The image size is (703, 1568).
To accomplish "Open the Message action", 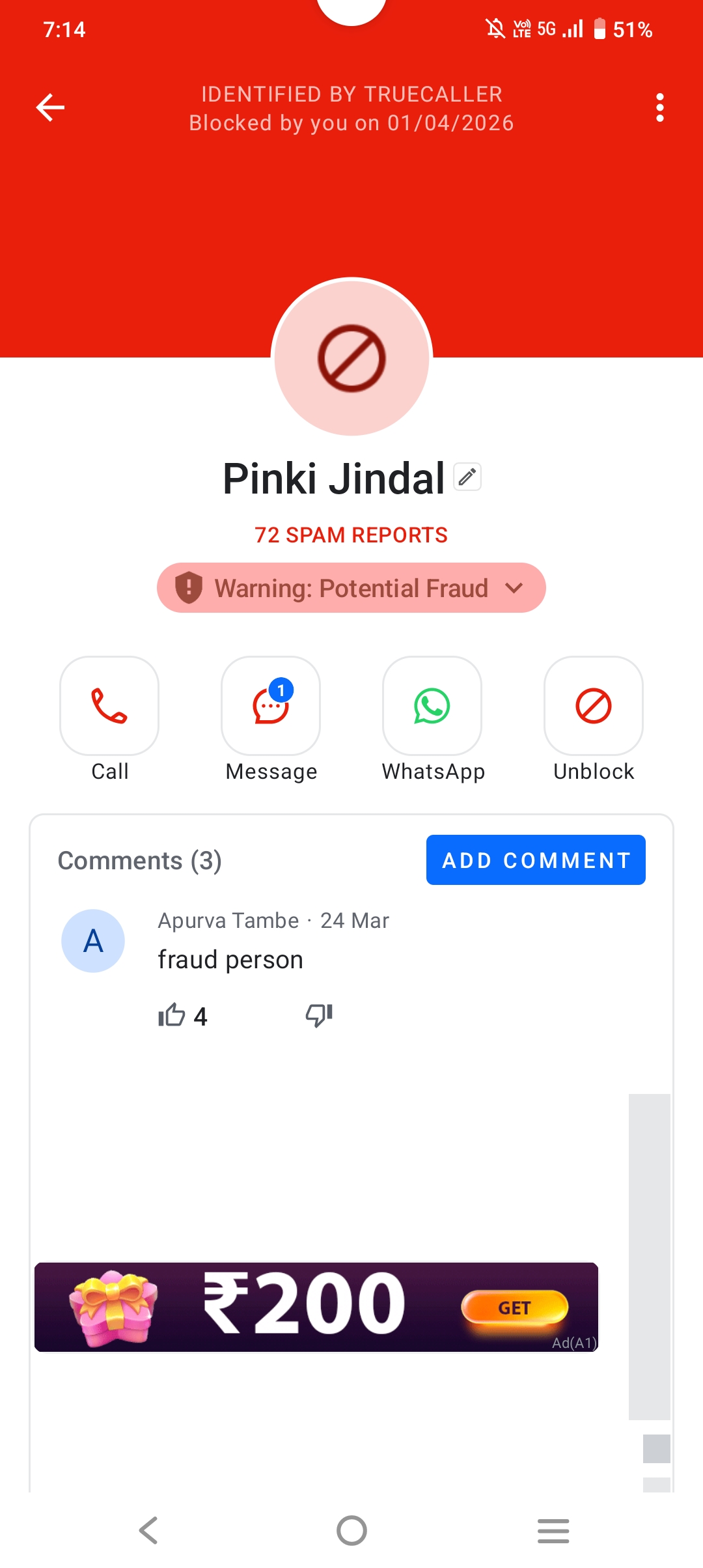I will point(271,706).
